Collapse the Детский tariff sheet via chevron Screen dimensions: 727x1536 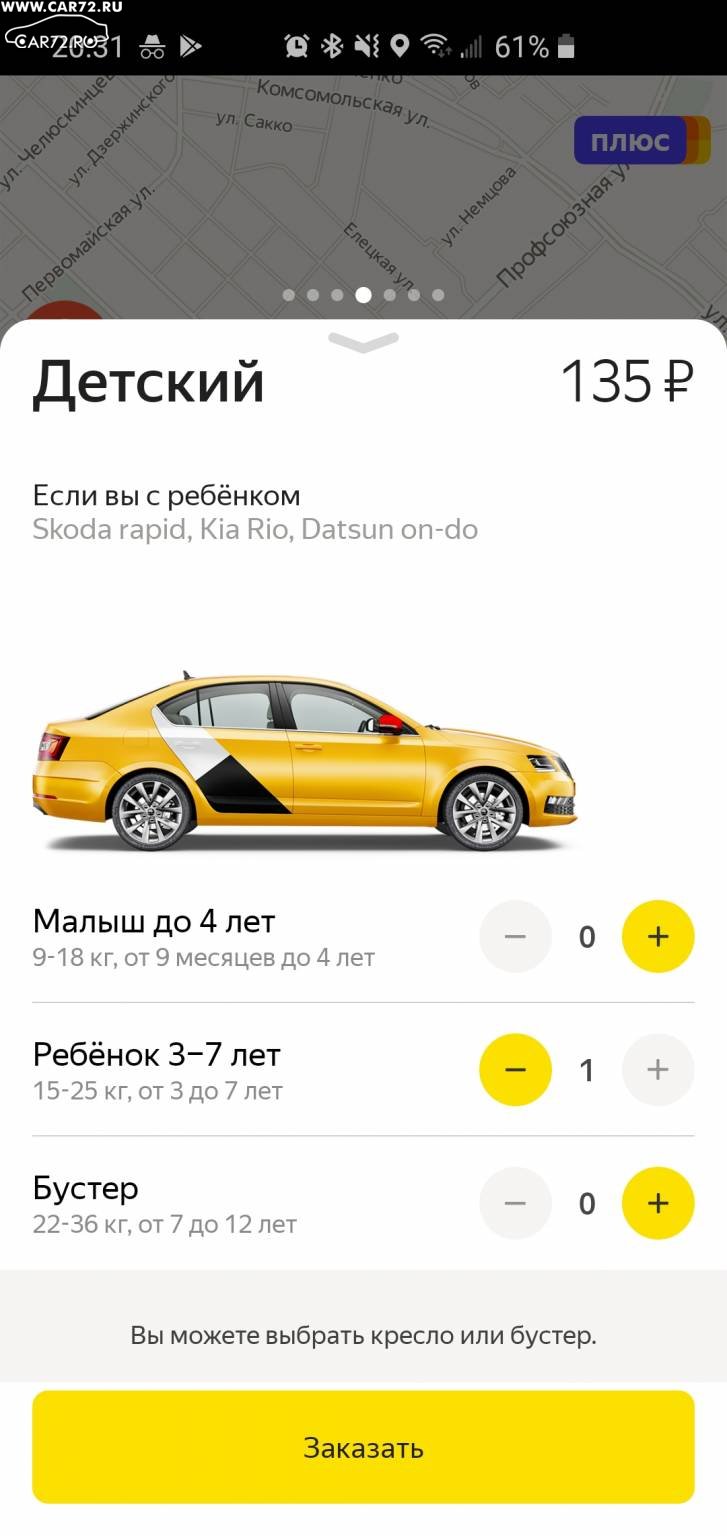tap(363, 342)
